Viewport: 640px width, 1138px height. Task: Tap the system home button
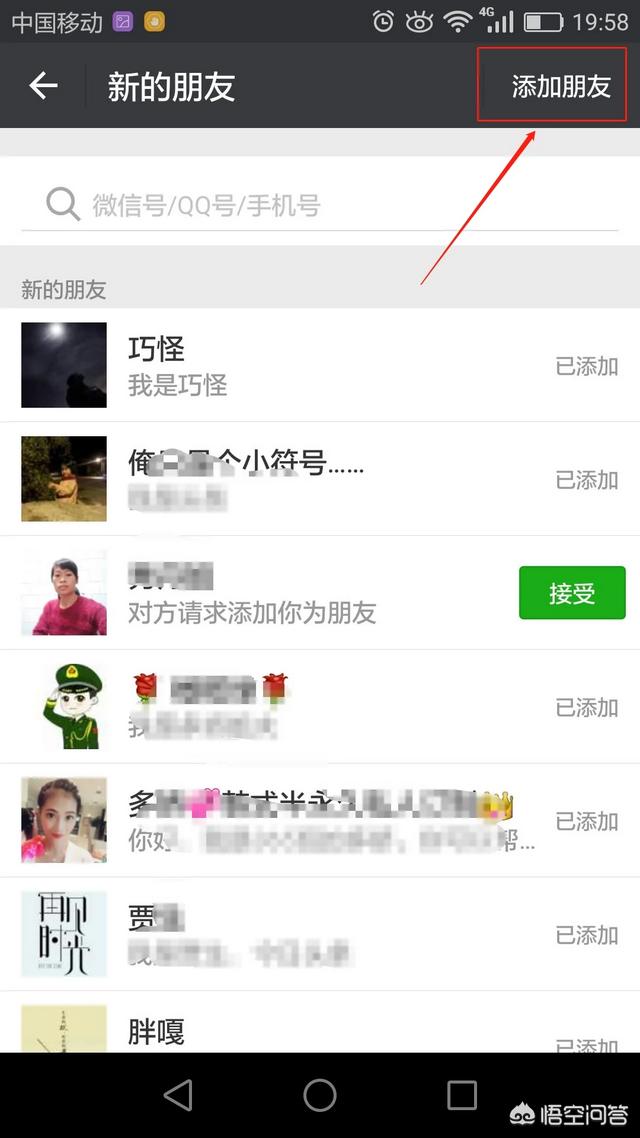tap(320, 1095)
